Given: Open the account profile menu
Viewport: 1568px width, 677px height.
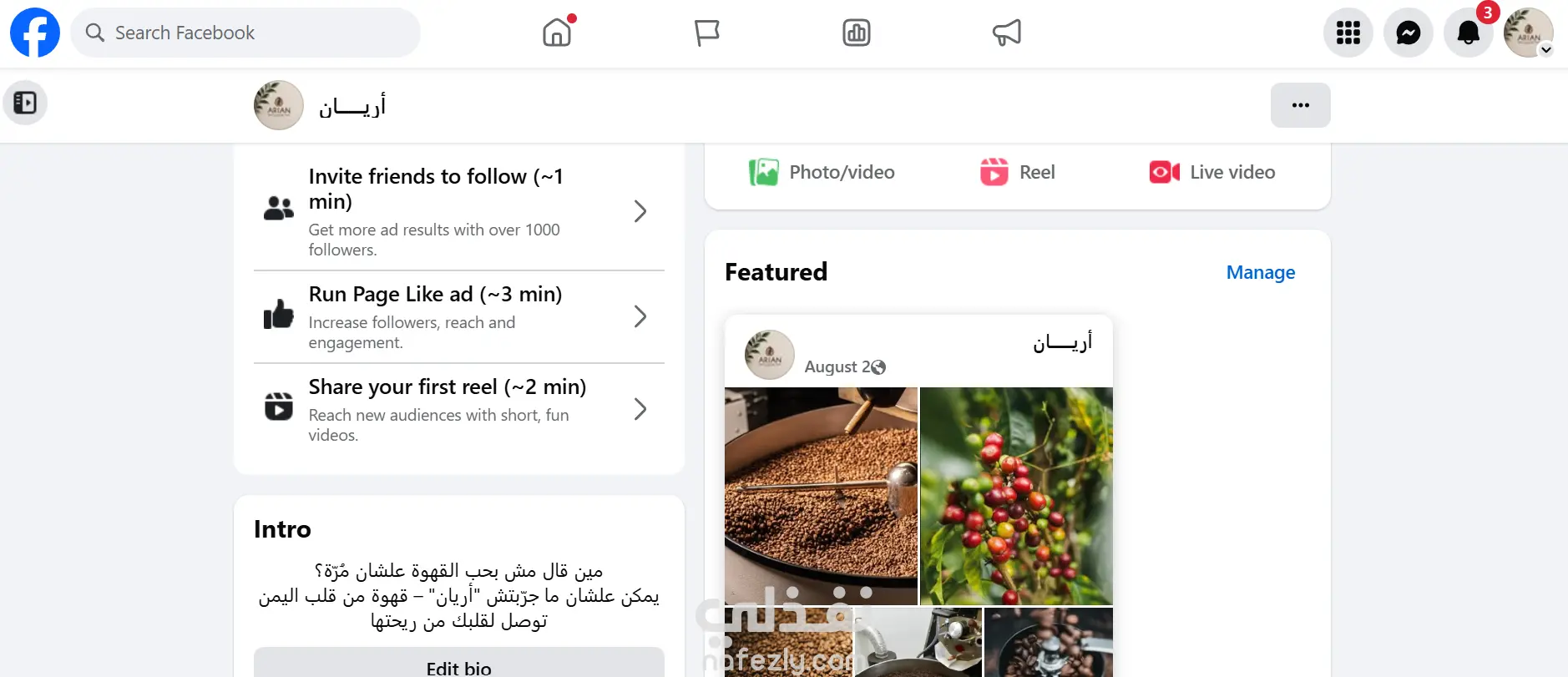Looking at the screenshot, I should tap(1528, 33).
